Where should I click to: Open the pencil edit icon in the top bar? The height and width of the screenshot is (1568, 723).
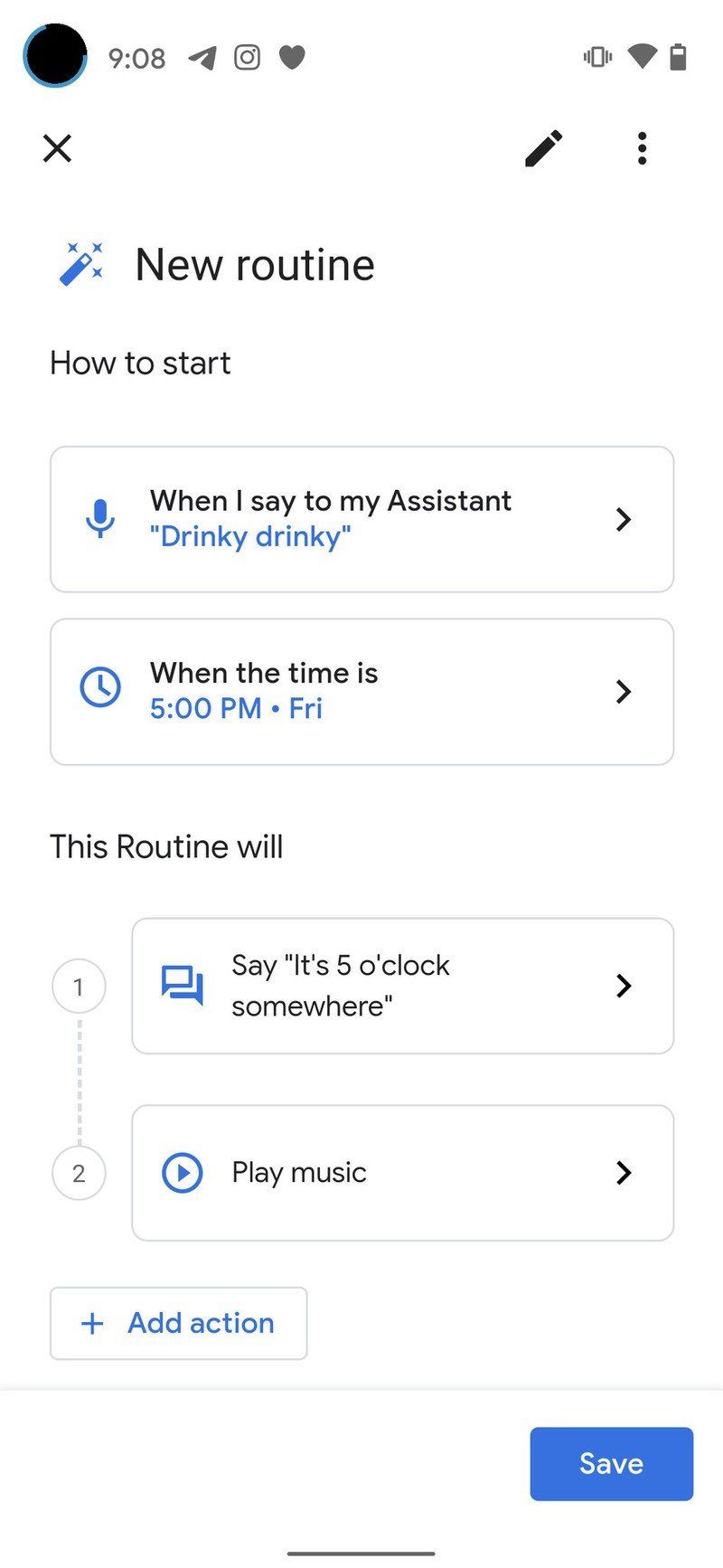(x=543, y=147)
